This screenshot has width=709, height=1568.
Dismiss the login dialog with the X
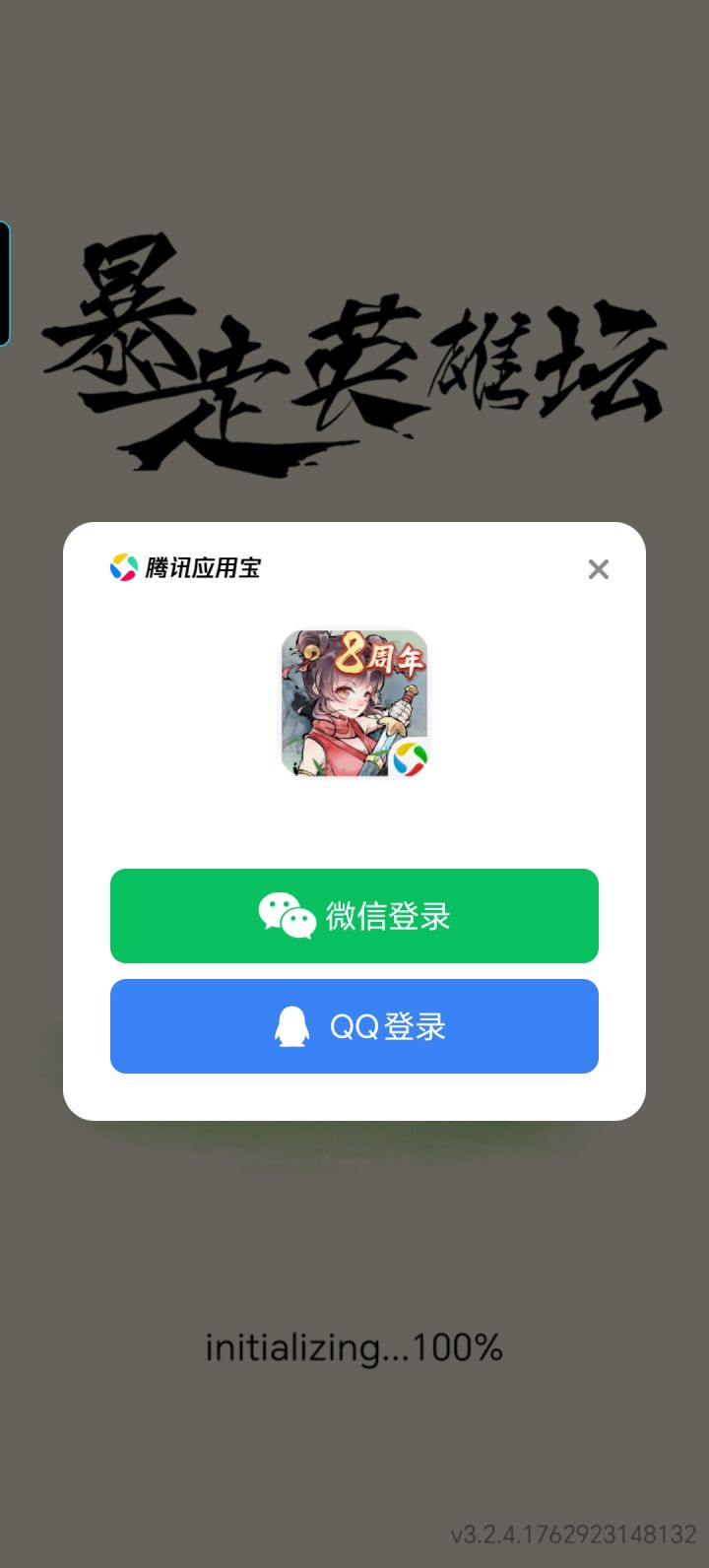598,569
